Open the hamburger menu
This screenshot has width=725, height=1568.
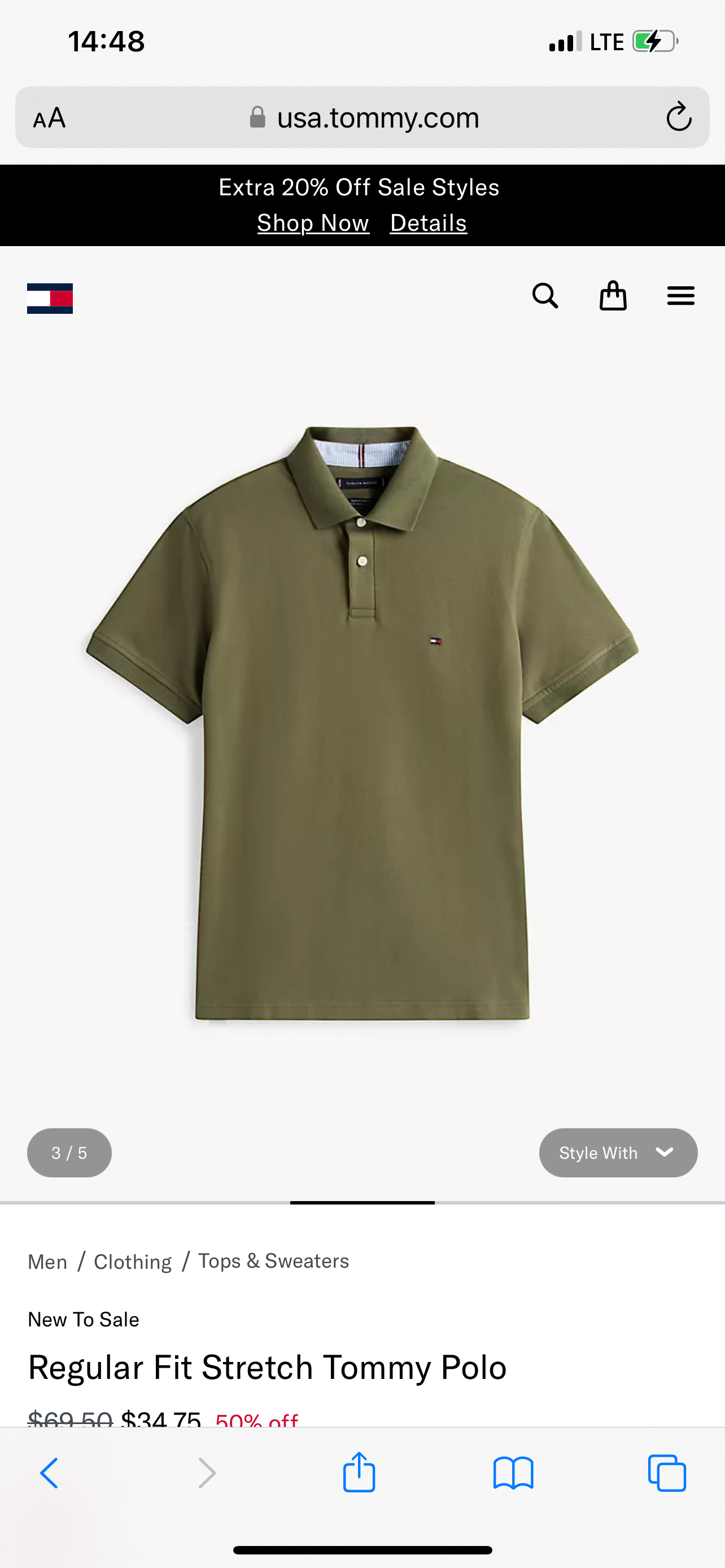pyautogui.click(x=680, y=296)
